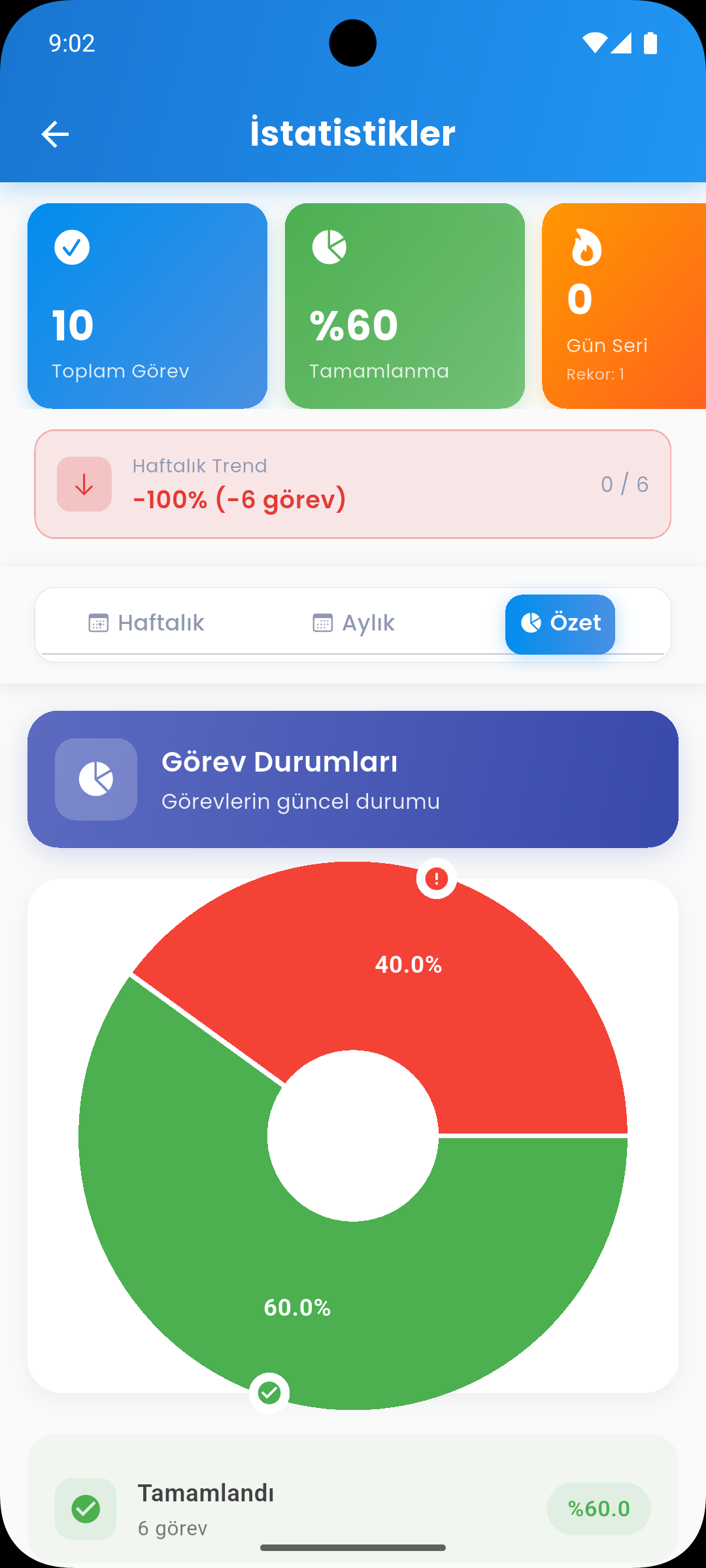Open the Tamamlandı details row

(353, 1509)
